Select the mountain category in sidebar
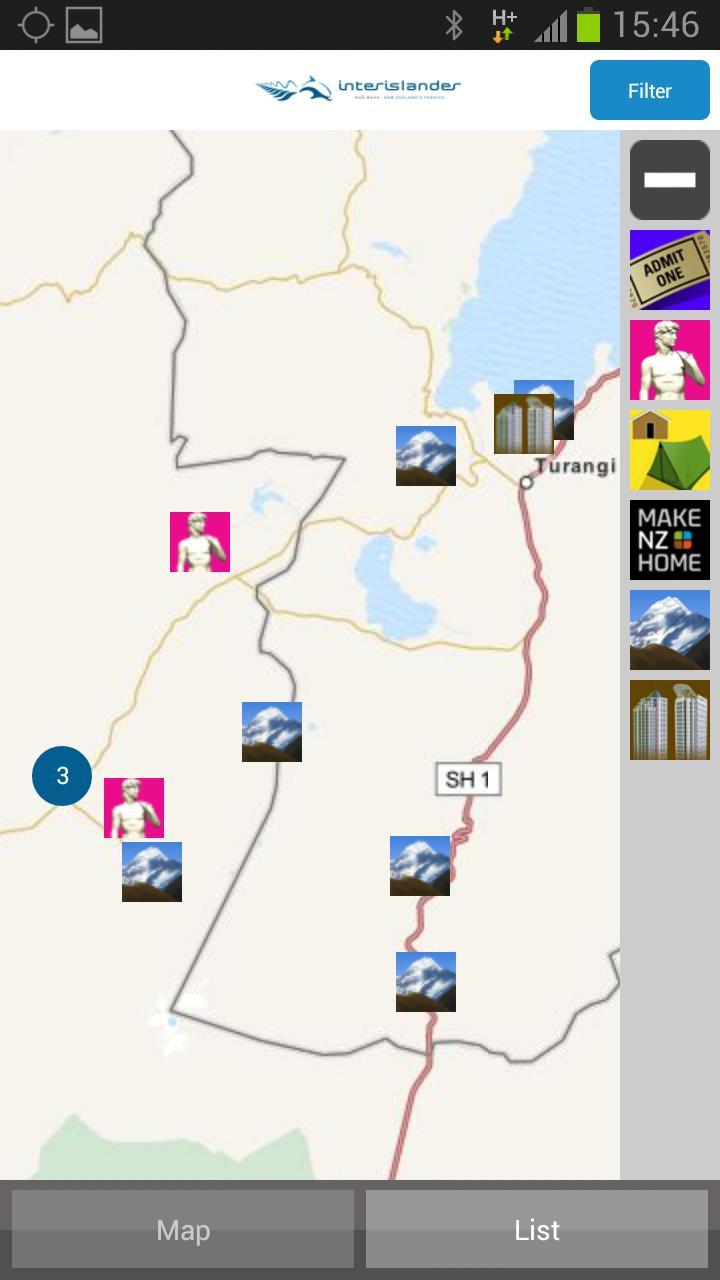This screenshot has height=1280, width=720. click(669, 630)
